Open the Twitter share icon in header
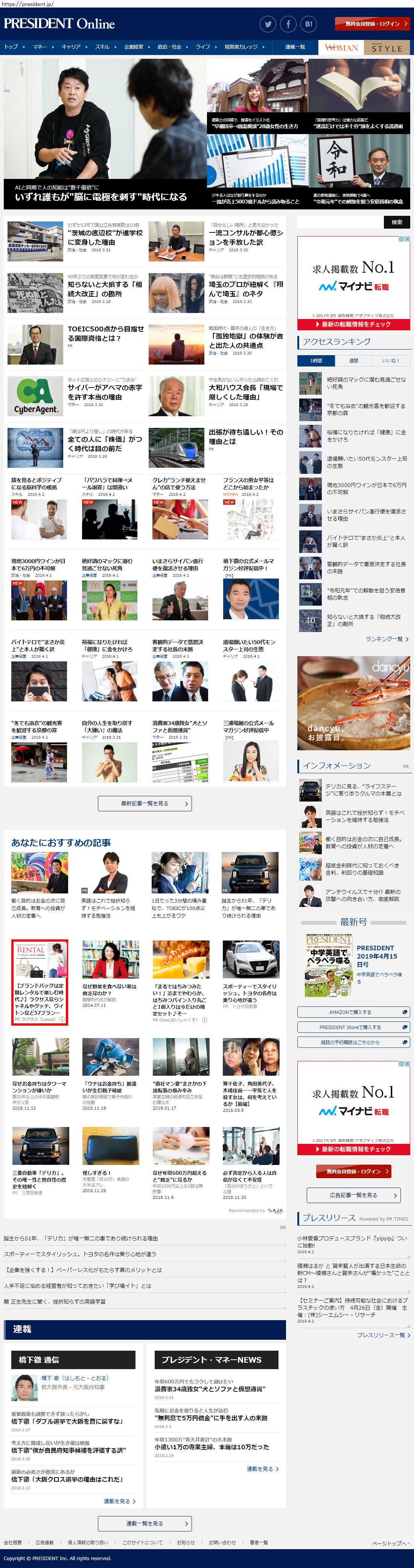This screenshot has width=414, height=1568. [x=268, y=24]
